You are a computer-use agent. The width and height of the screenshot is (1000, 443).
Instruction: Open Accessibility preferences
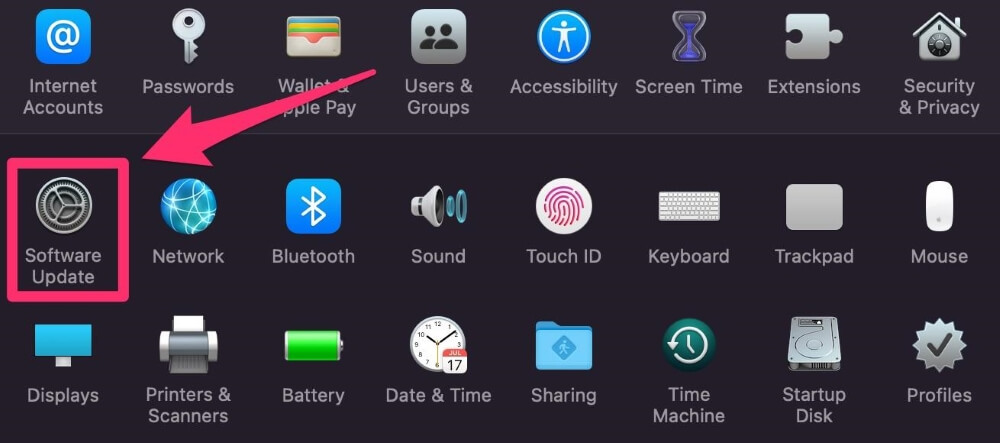563,37
